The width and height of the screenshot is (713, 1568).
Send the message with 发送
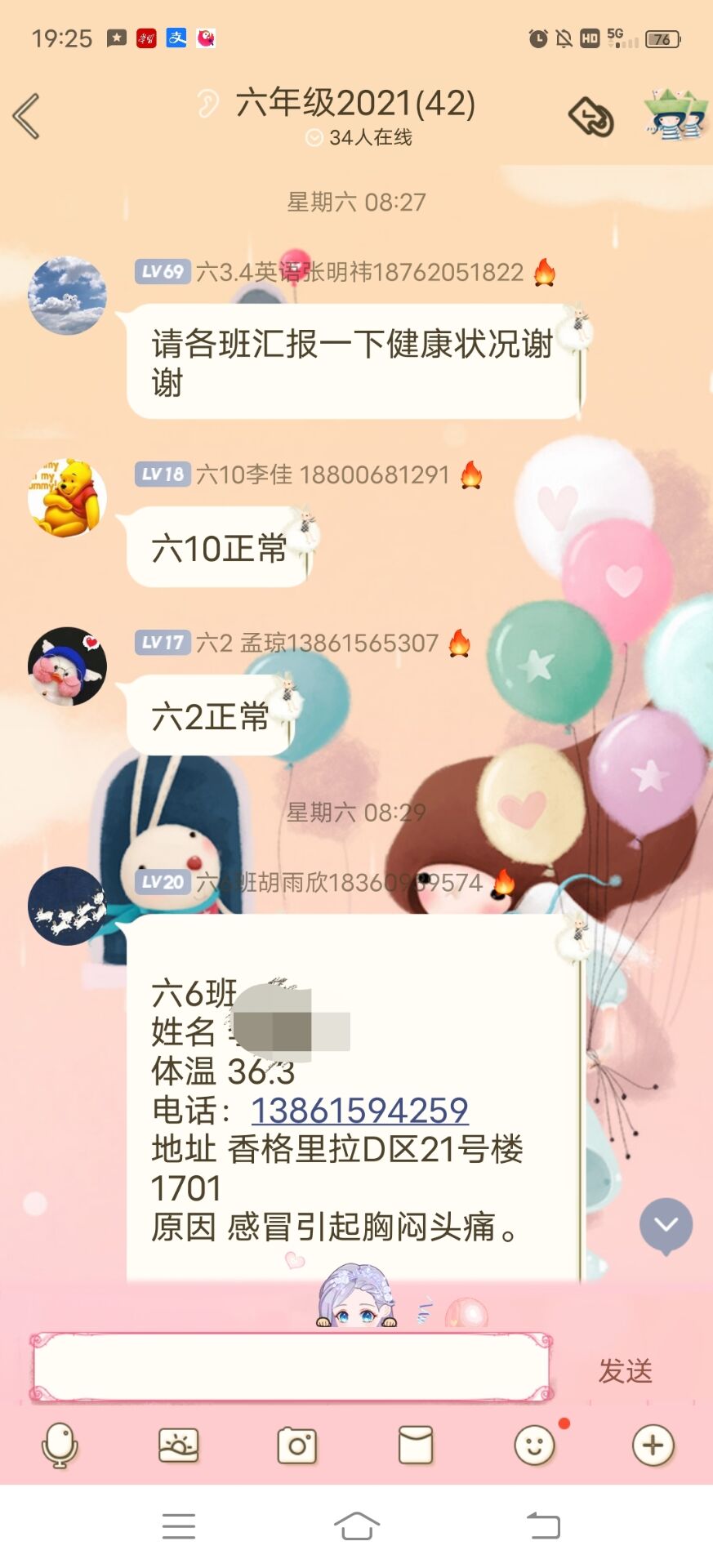click(x=625, y=1370)
